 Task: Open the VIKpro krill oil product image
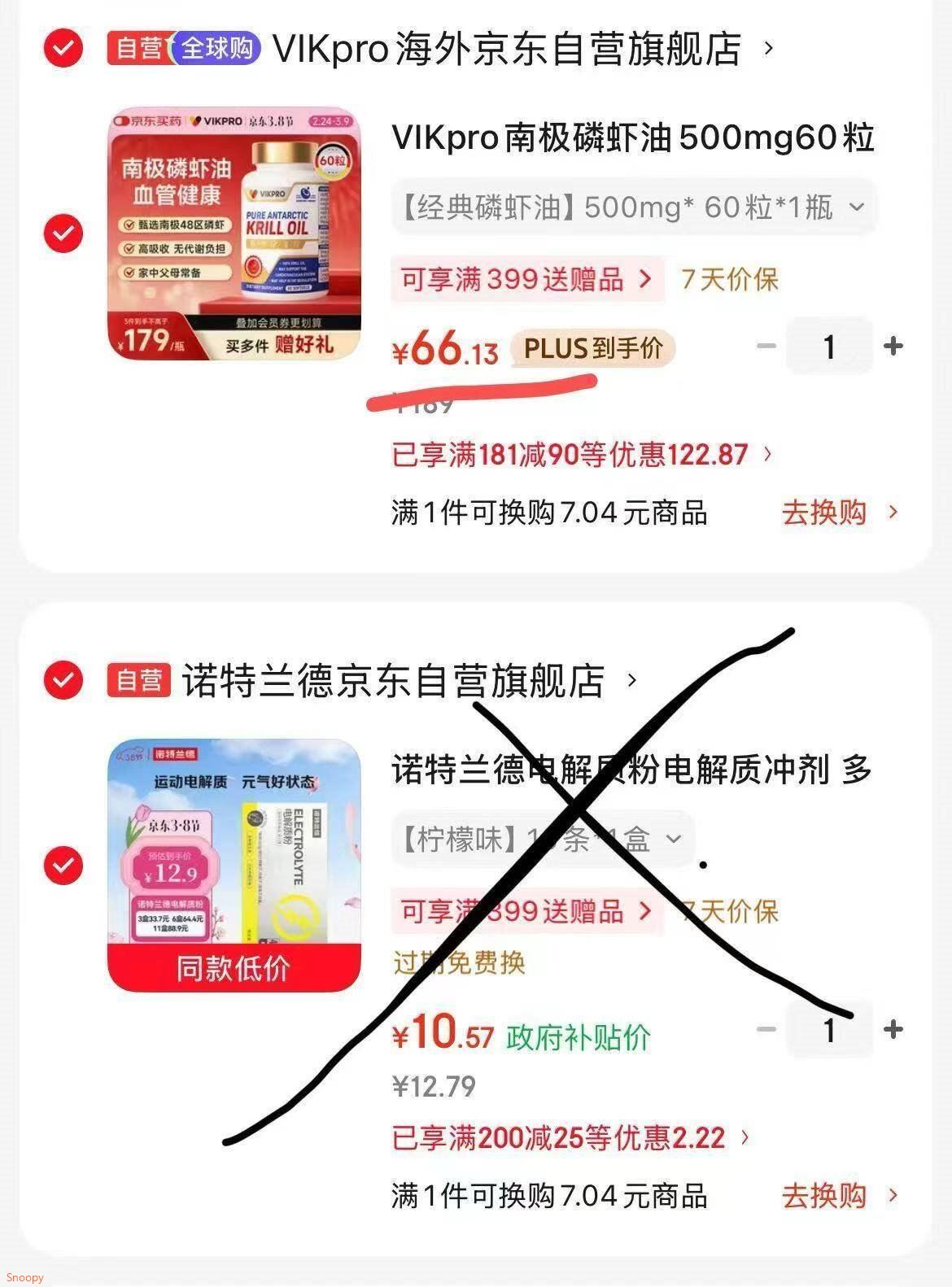point(234,233)
